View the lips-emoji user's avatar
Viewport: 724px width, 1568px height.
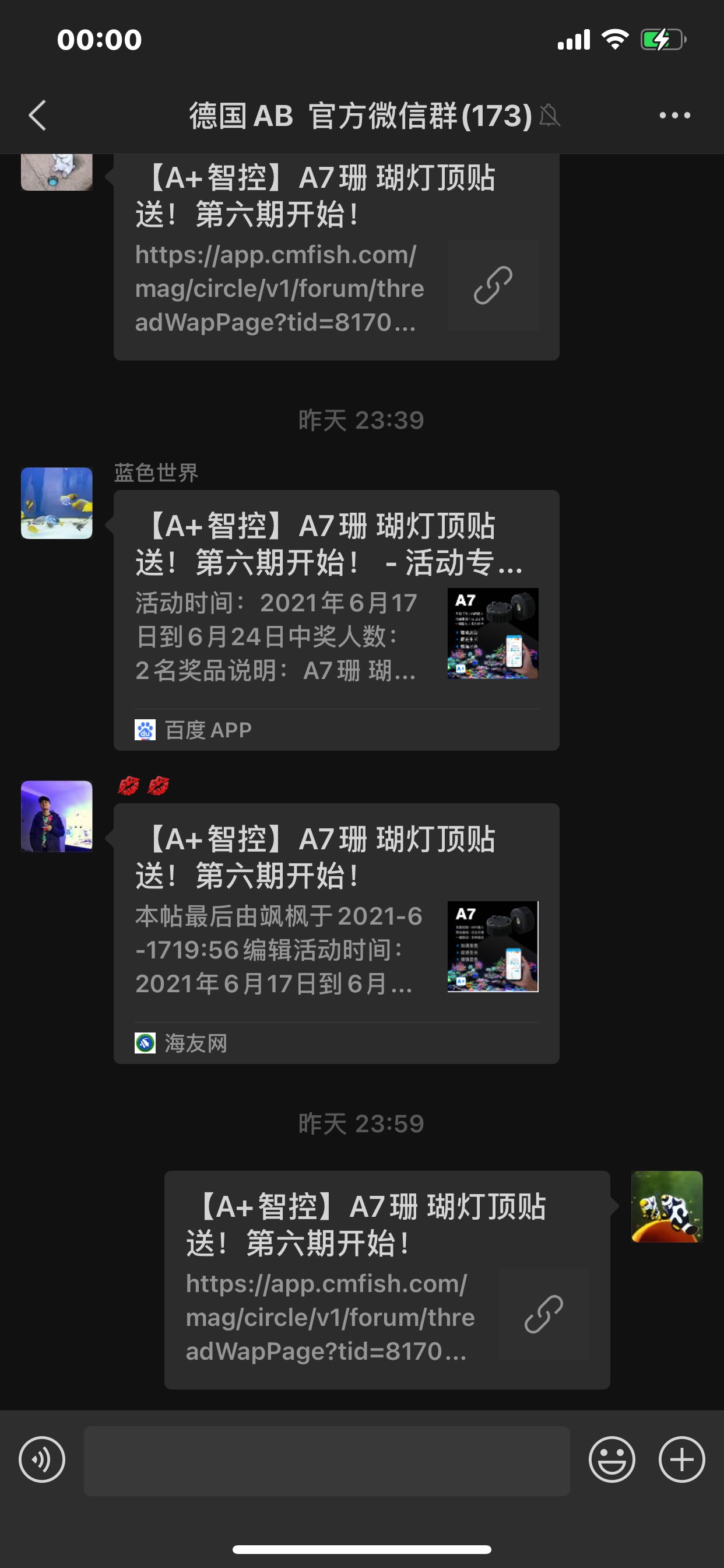pyautogui.click(x=57, y=815)
